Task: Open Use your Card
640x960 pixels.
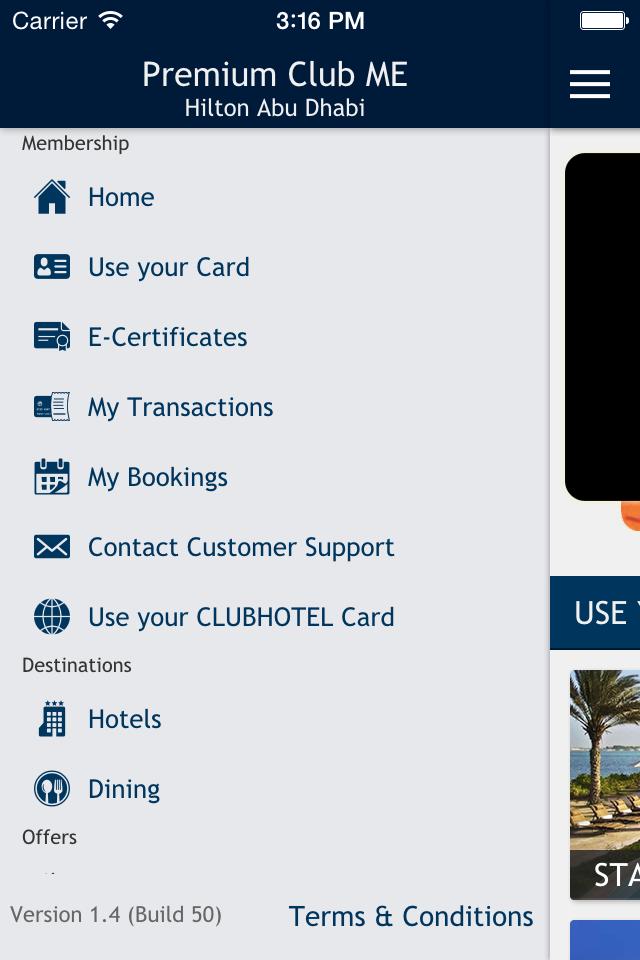Action: pos(168,267)
